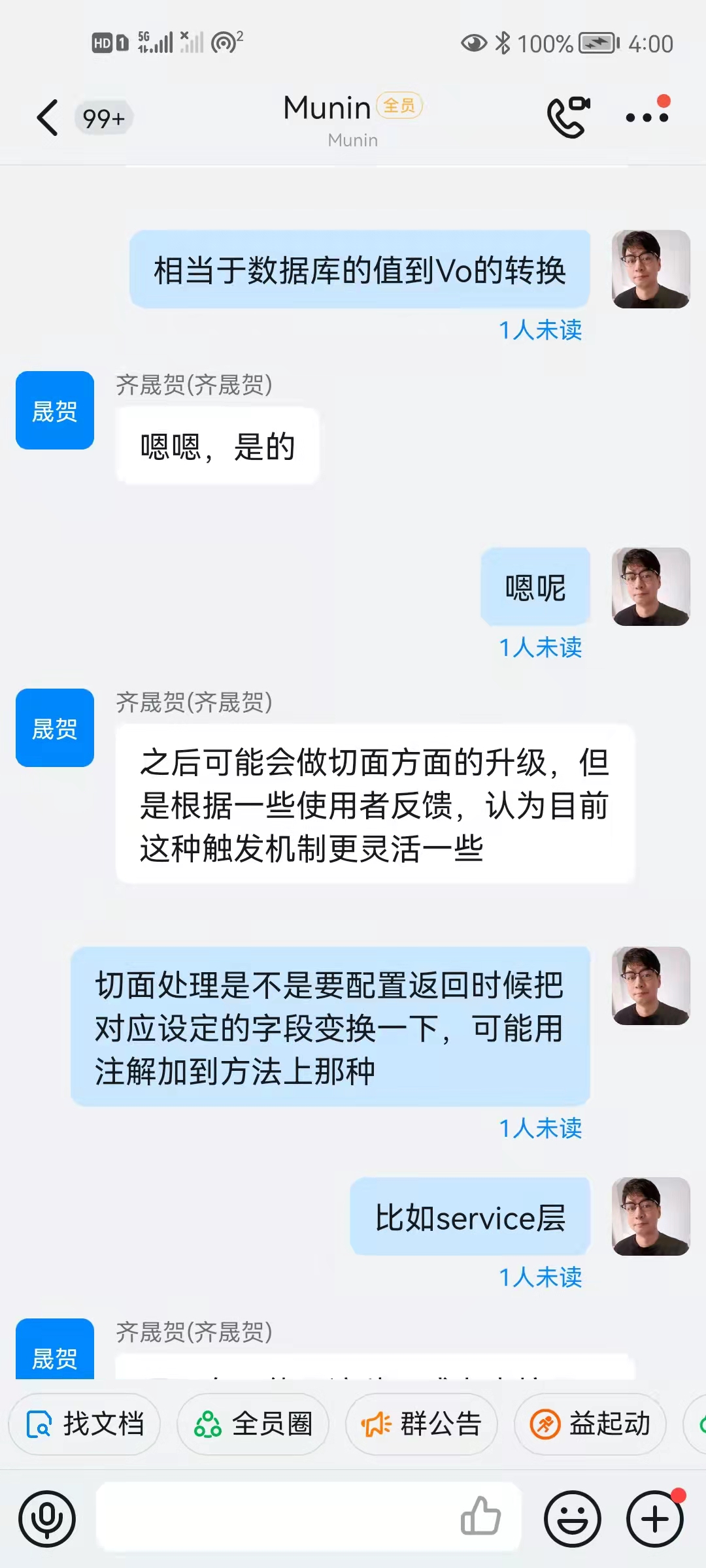View the 群公告 group announcement
The width and height of the screenshot is (706, 1568).
click(422, 1424)
